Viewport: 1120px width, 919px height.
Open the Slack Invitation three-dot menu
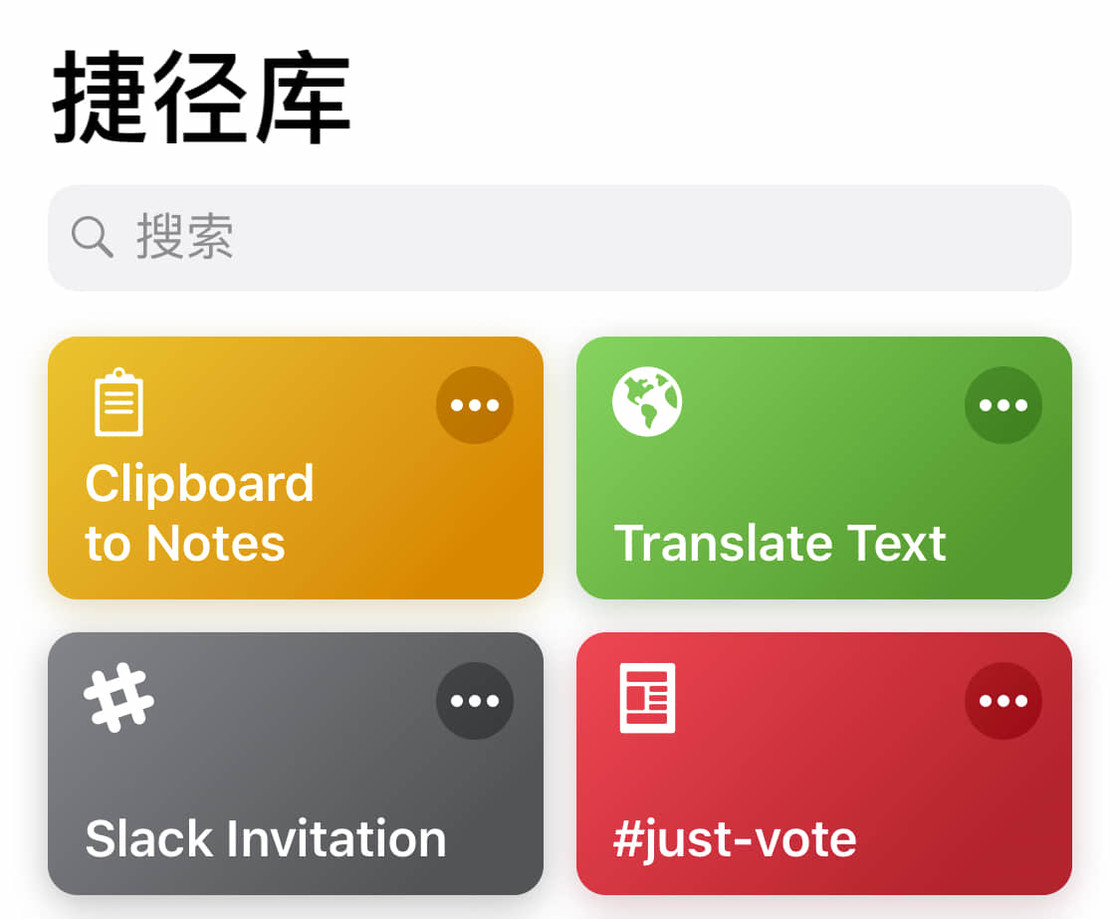click(x=475, y=701)
